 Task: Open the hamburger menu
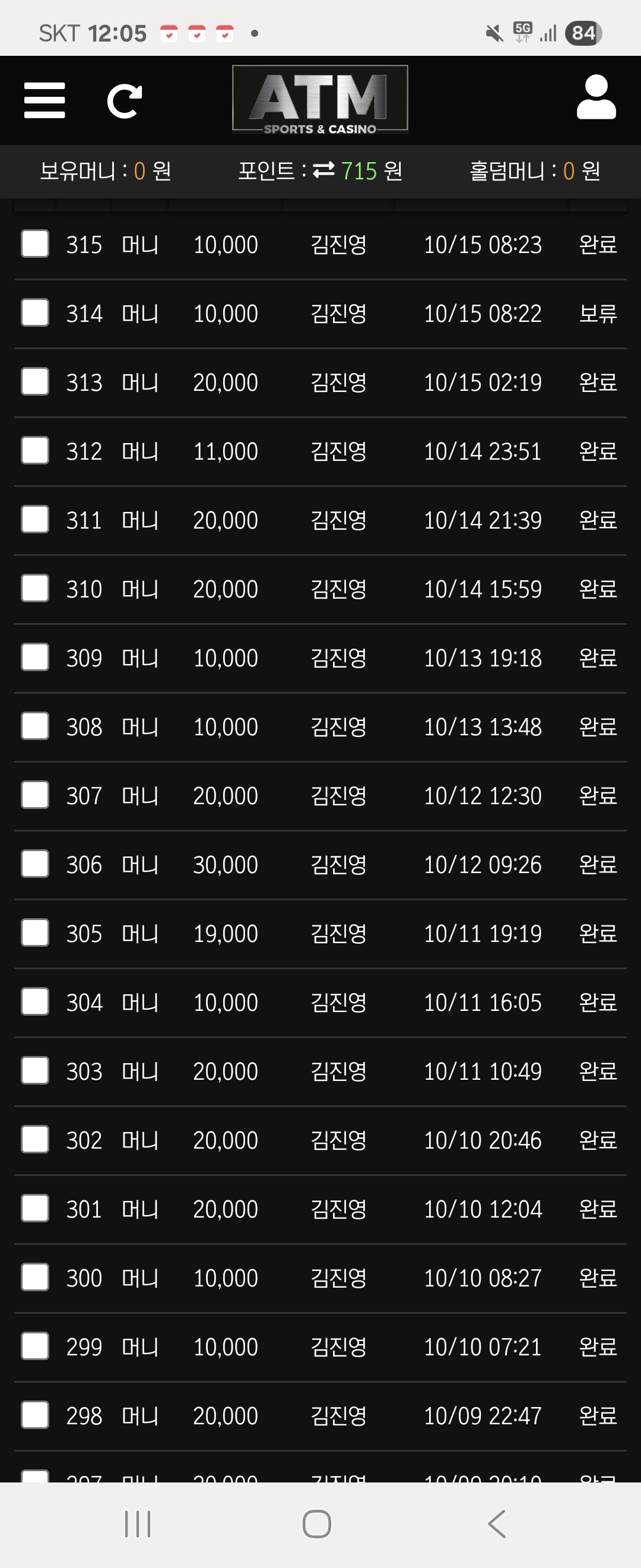[x=45, y=100]
